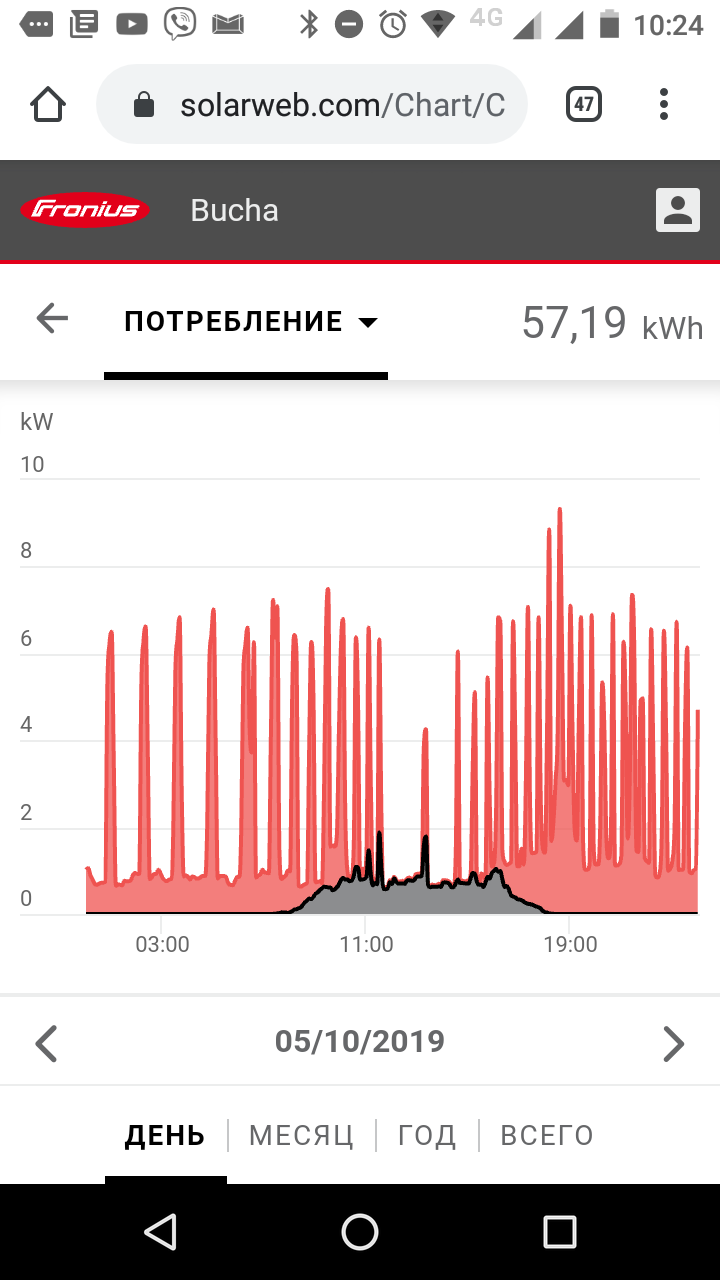Tap the Fronius logo to go home

[x=86, y=210]
